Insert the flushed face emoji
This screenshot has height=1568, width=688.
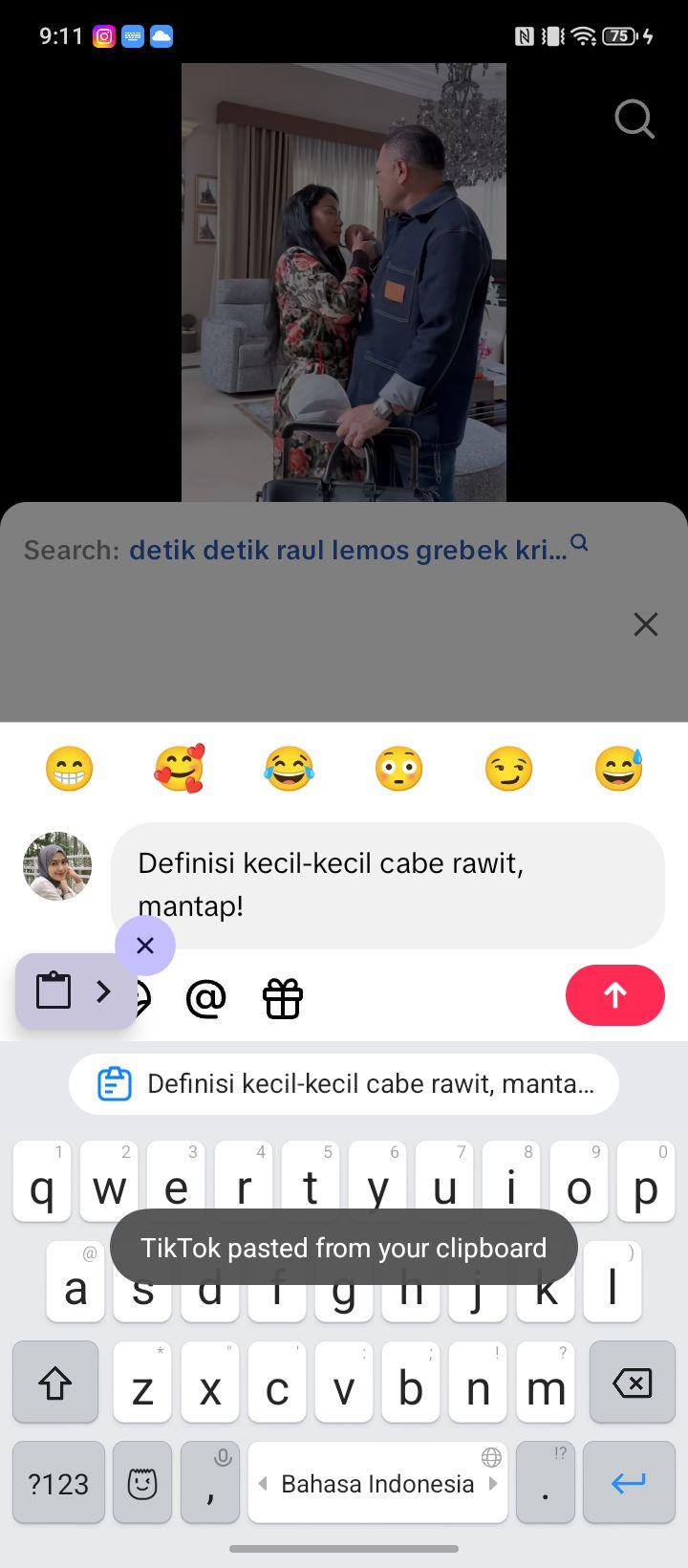tap(398, 769)
